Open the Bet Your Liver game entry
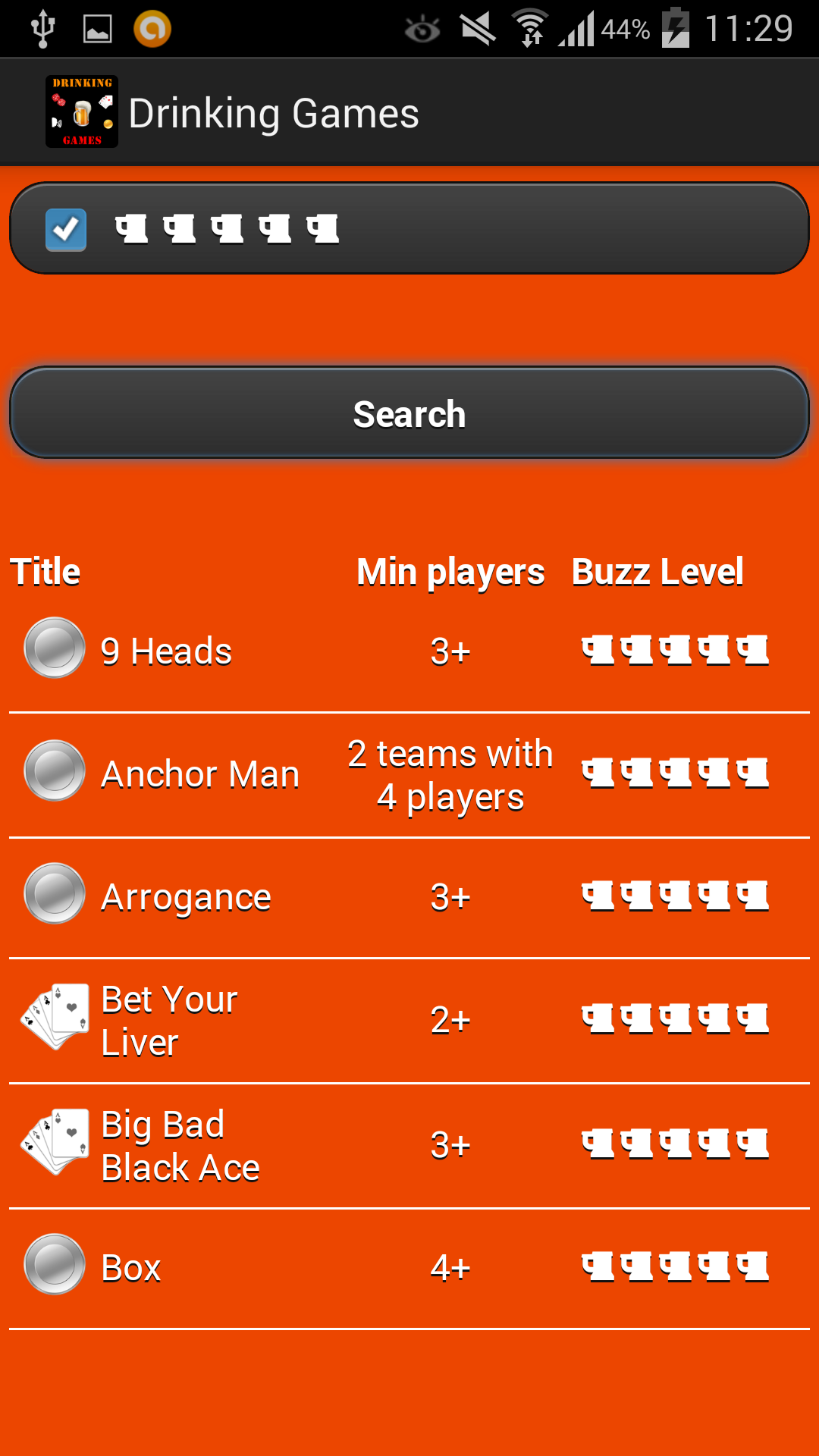The width and height of the screenshot is (819, 1456). click(x=168, y=1020)
